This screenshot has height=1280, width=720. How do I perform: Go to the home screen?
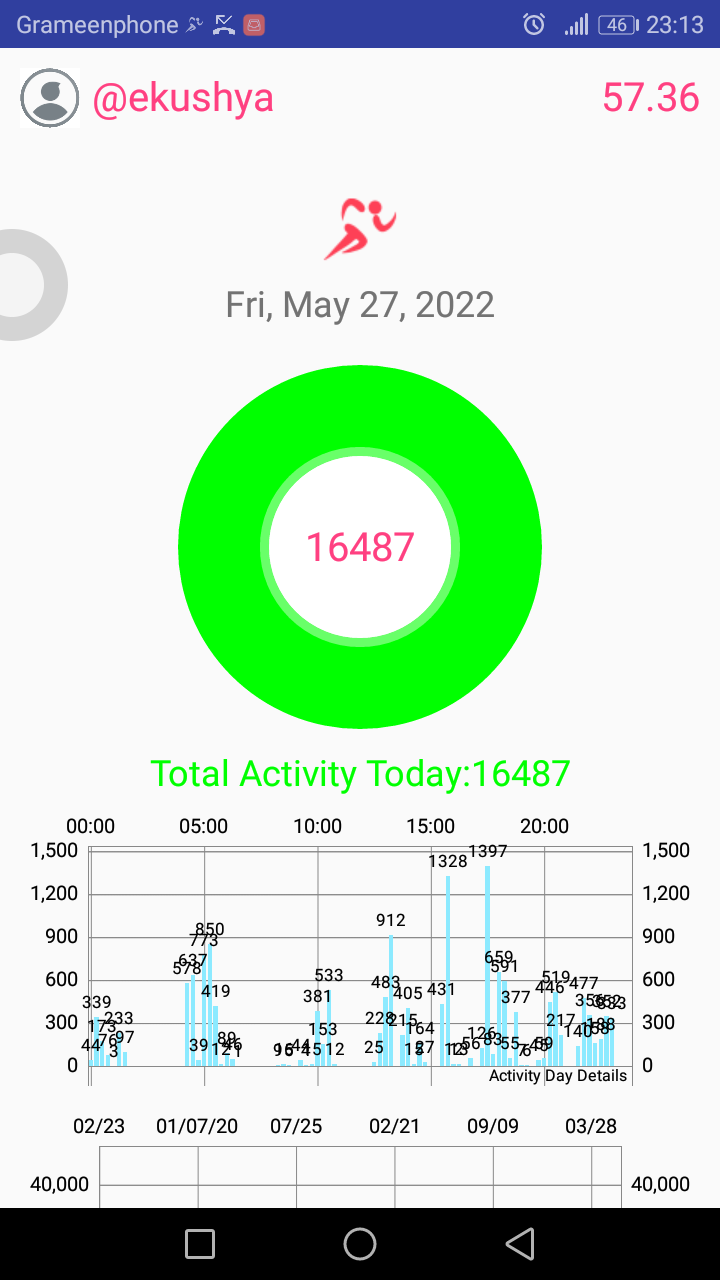pyautogui.click(x=360, y=1244)
